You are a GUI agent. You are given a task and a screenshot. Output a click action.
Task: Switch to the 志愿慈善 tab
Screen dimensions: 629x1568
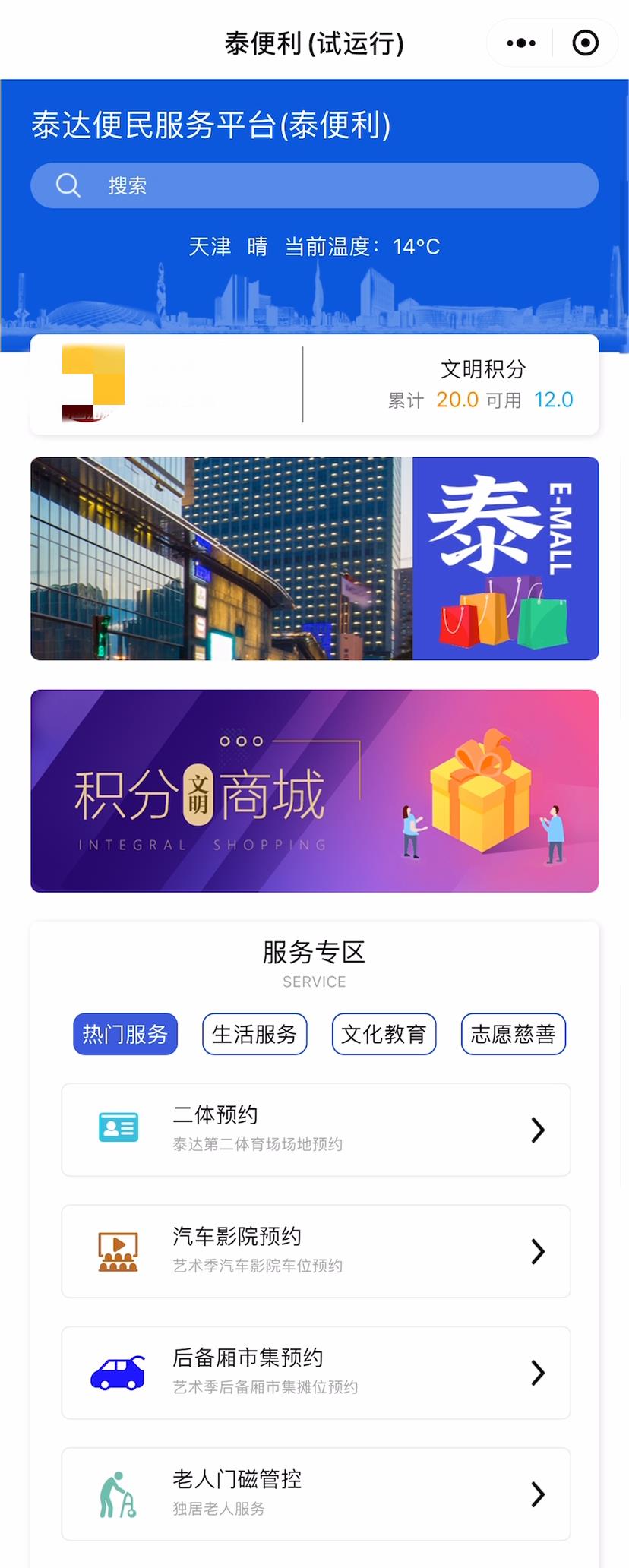pyautogui.click(x=514, y=1034)
